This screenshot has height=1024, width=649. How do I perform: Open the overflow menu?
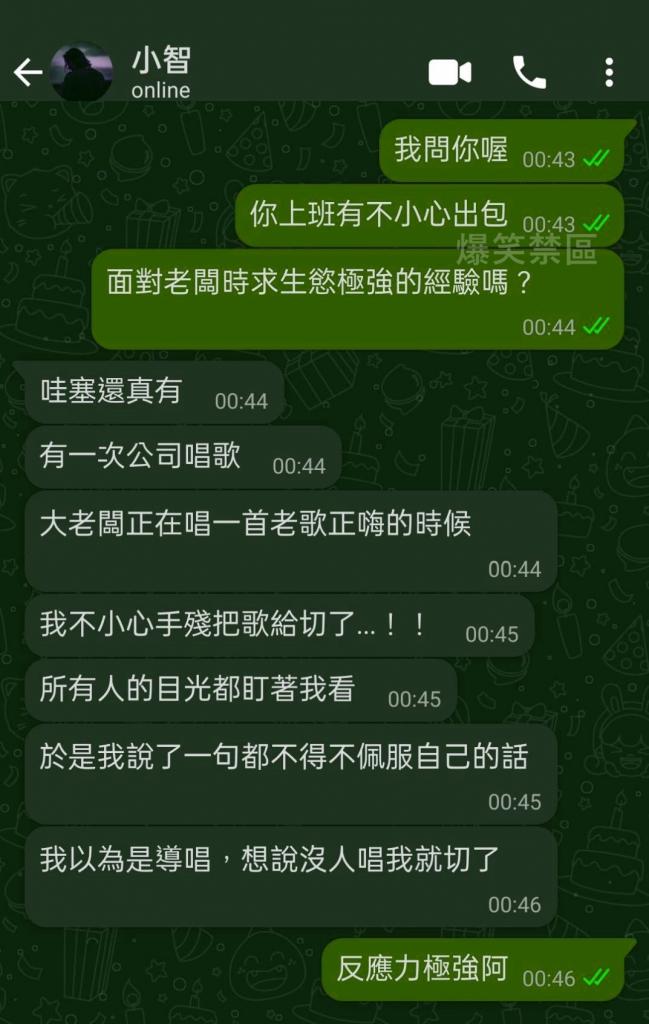point(609,72)
